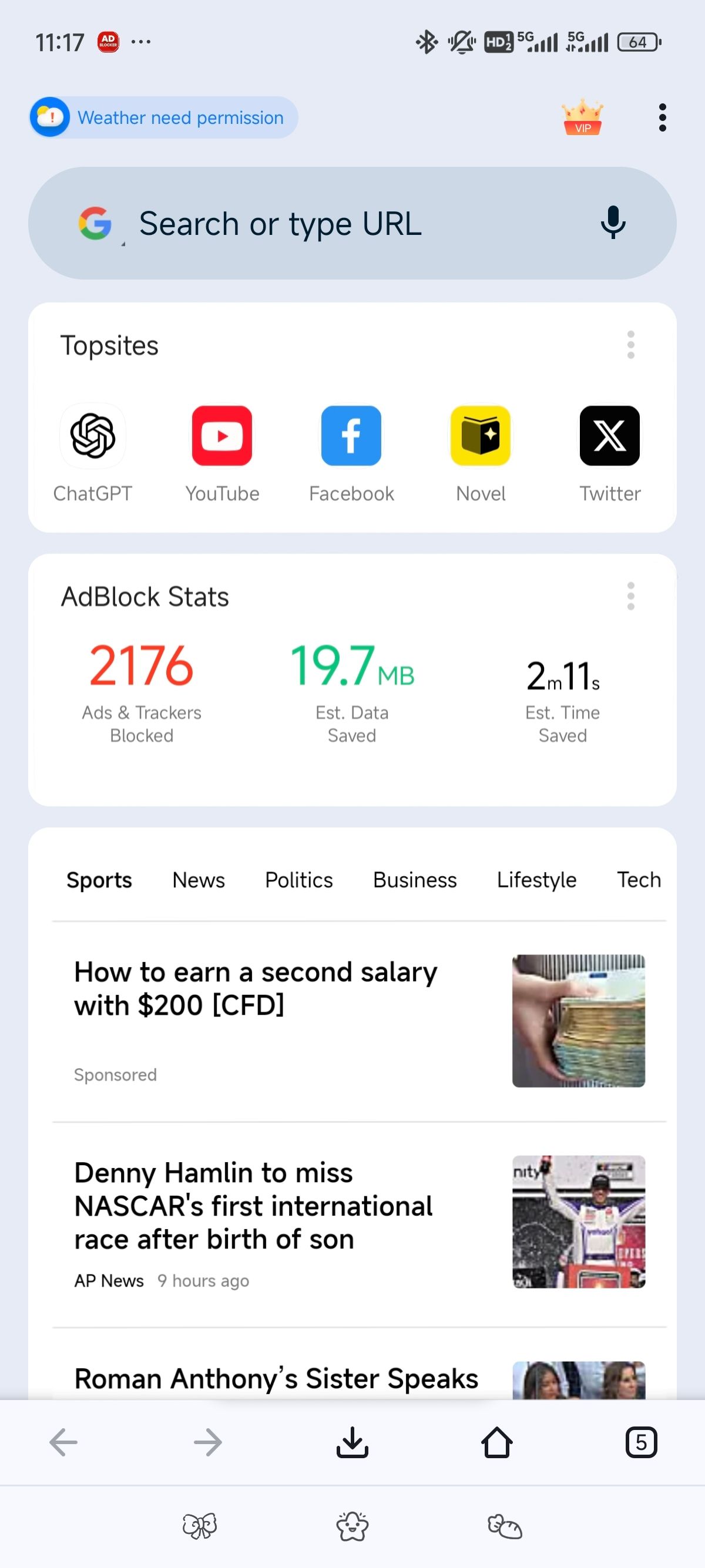Open the VIP crown icon

582,117
